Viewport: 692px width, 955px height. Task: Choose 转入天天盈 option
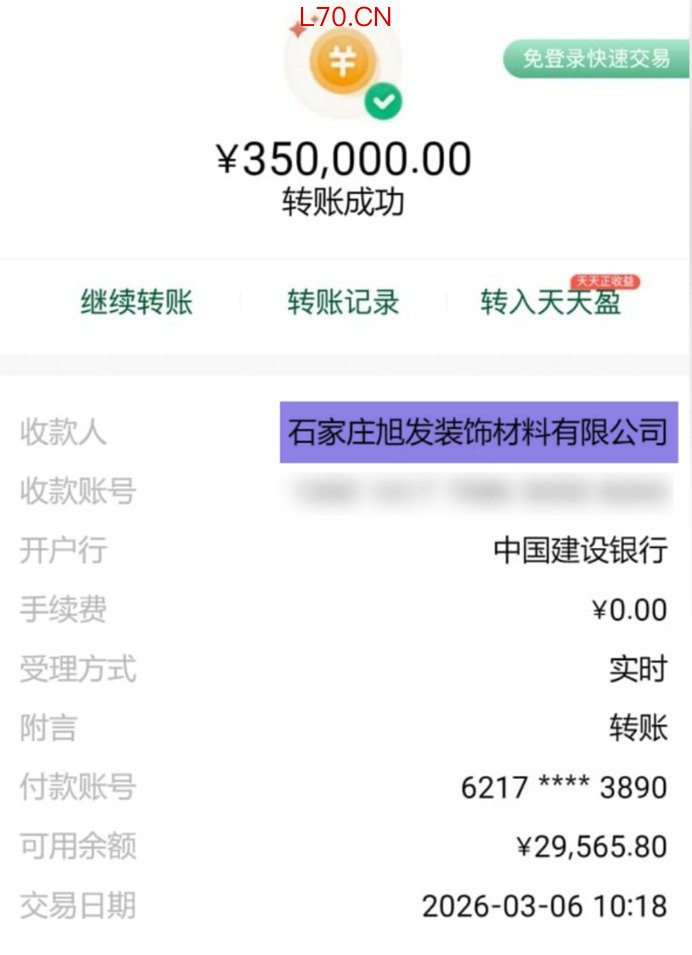pos(550,303)
